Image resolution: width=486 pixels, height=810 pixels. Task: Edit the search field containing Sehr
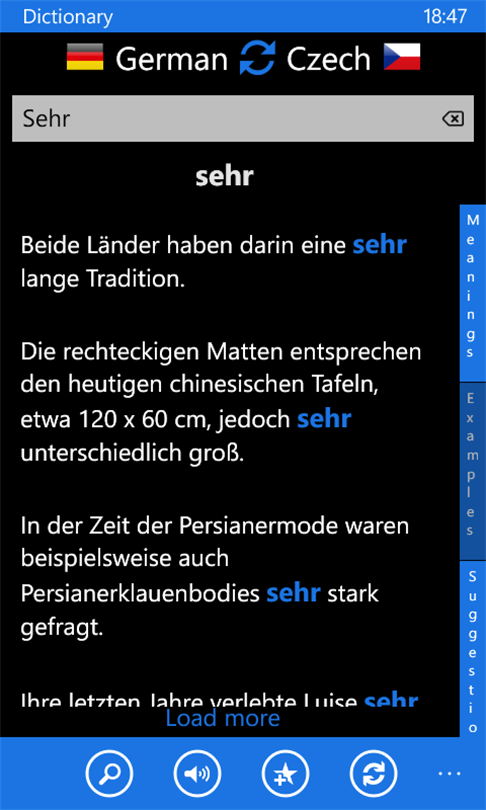pyautogui.click(x=243, y=118)
